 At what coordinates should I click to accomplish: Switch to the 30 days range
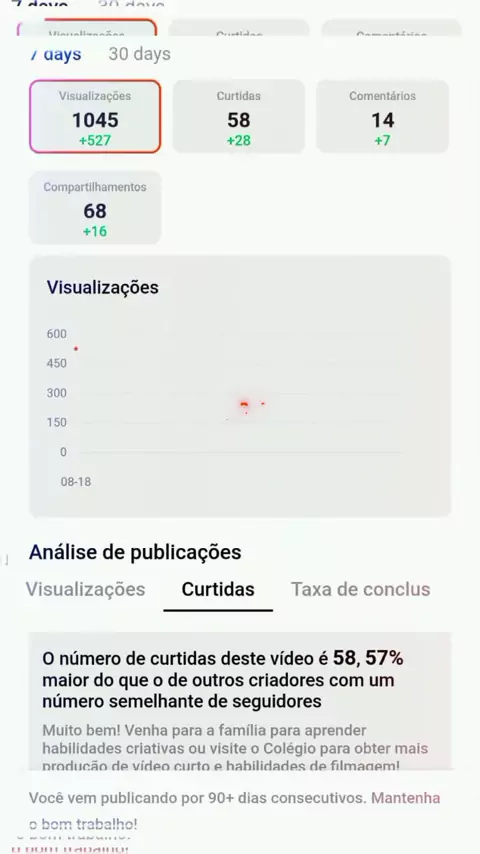tap(139, 54)
